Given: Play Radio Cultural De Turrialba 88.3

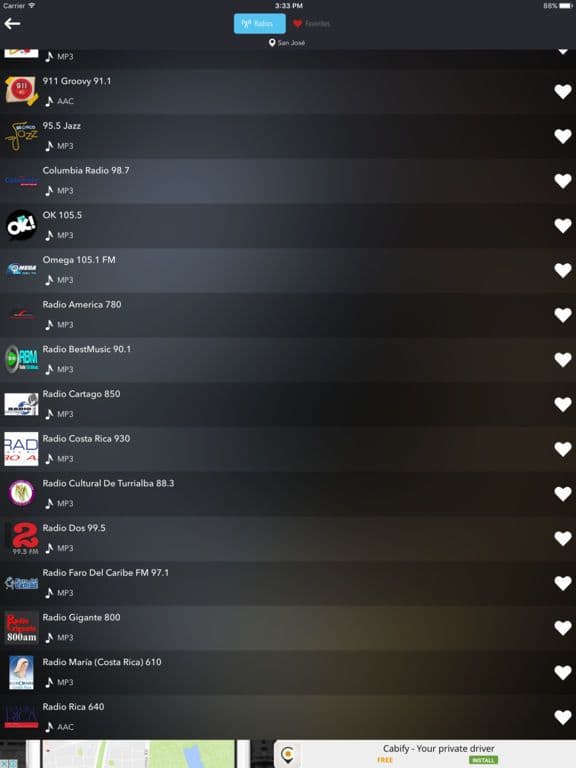Looking at the screenshot, I should 288,494.
